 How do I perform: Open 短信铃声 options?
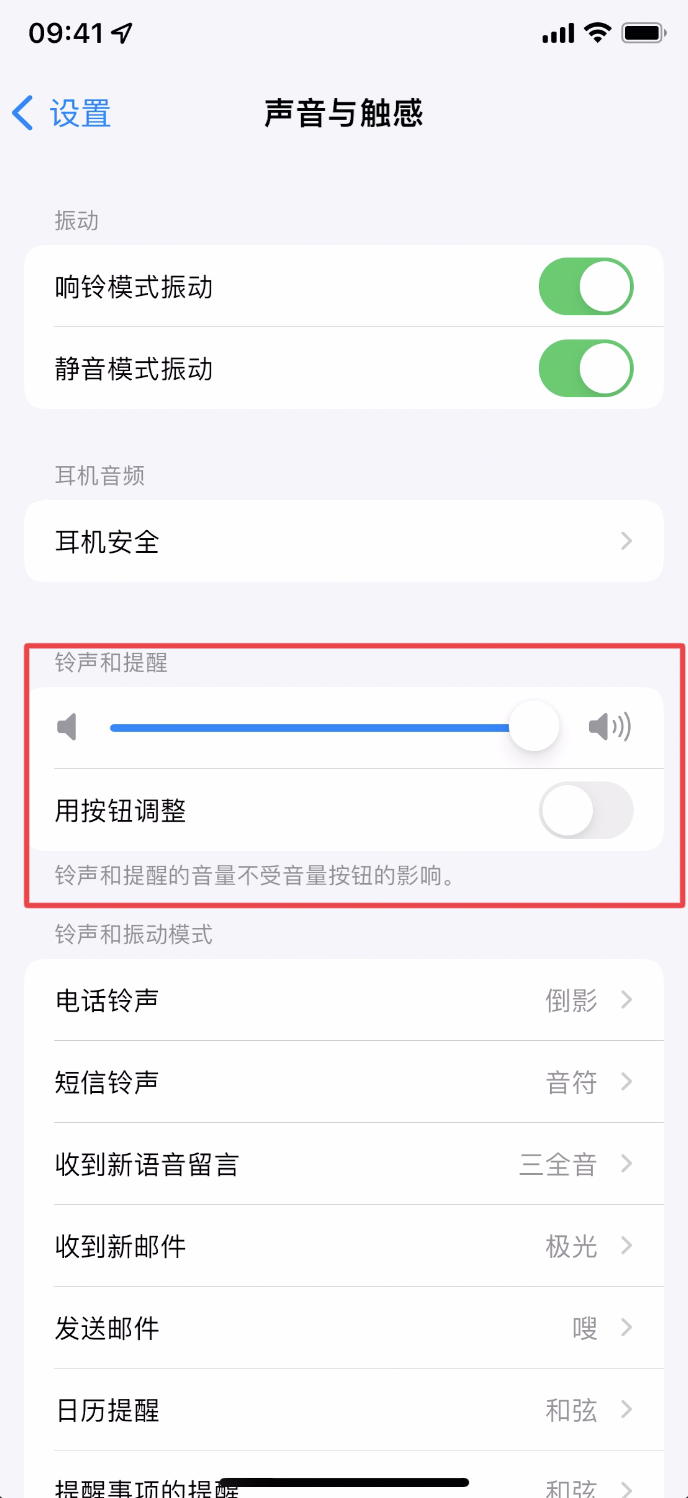pyautogui.click(x=343, y=1082)
